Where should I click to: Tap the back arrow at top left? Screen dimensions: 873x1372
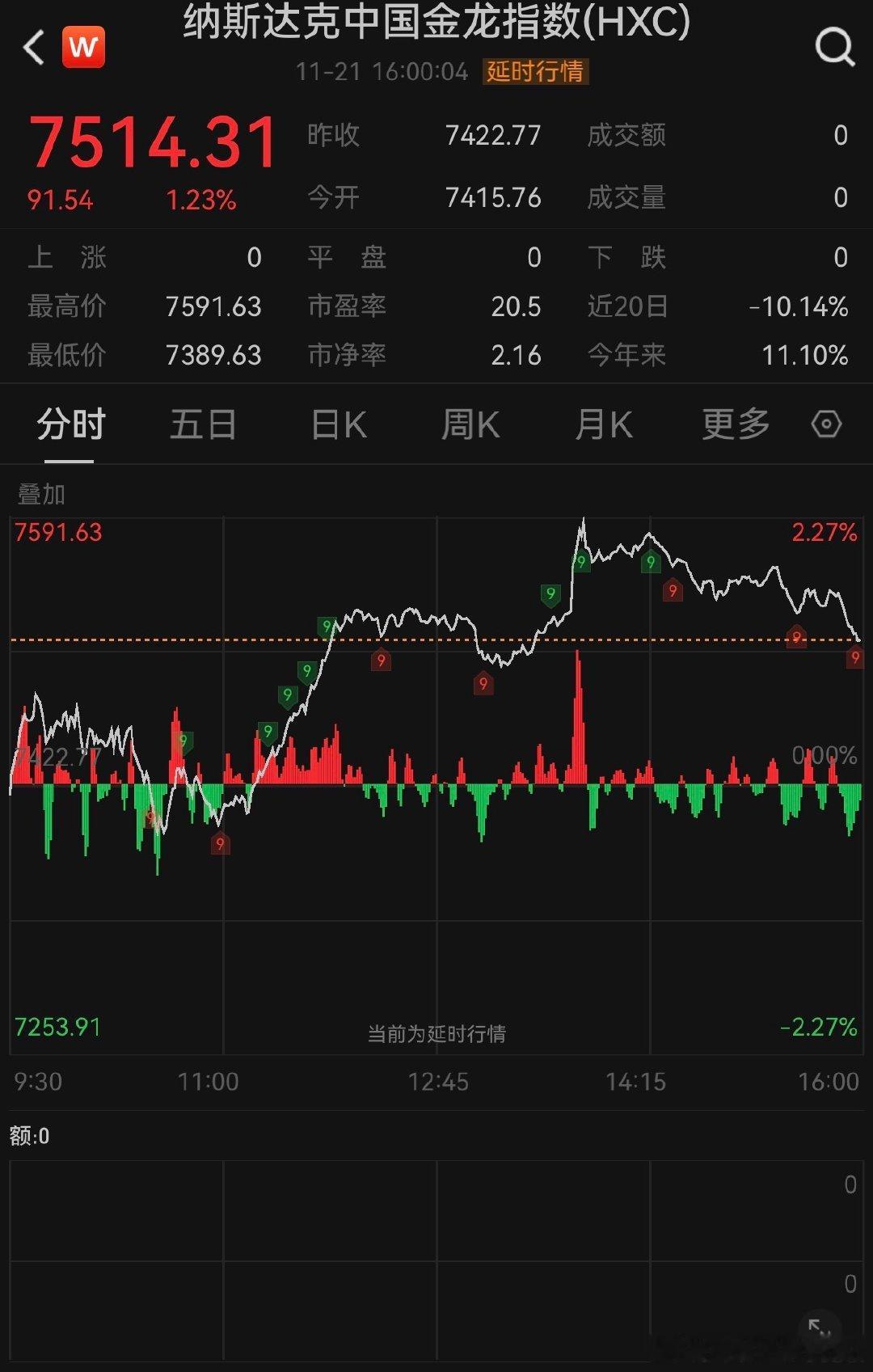pos(31,46)
